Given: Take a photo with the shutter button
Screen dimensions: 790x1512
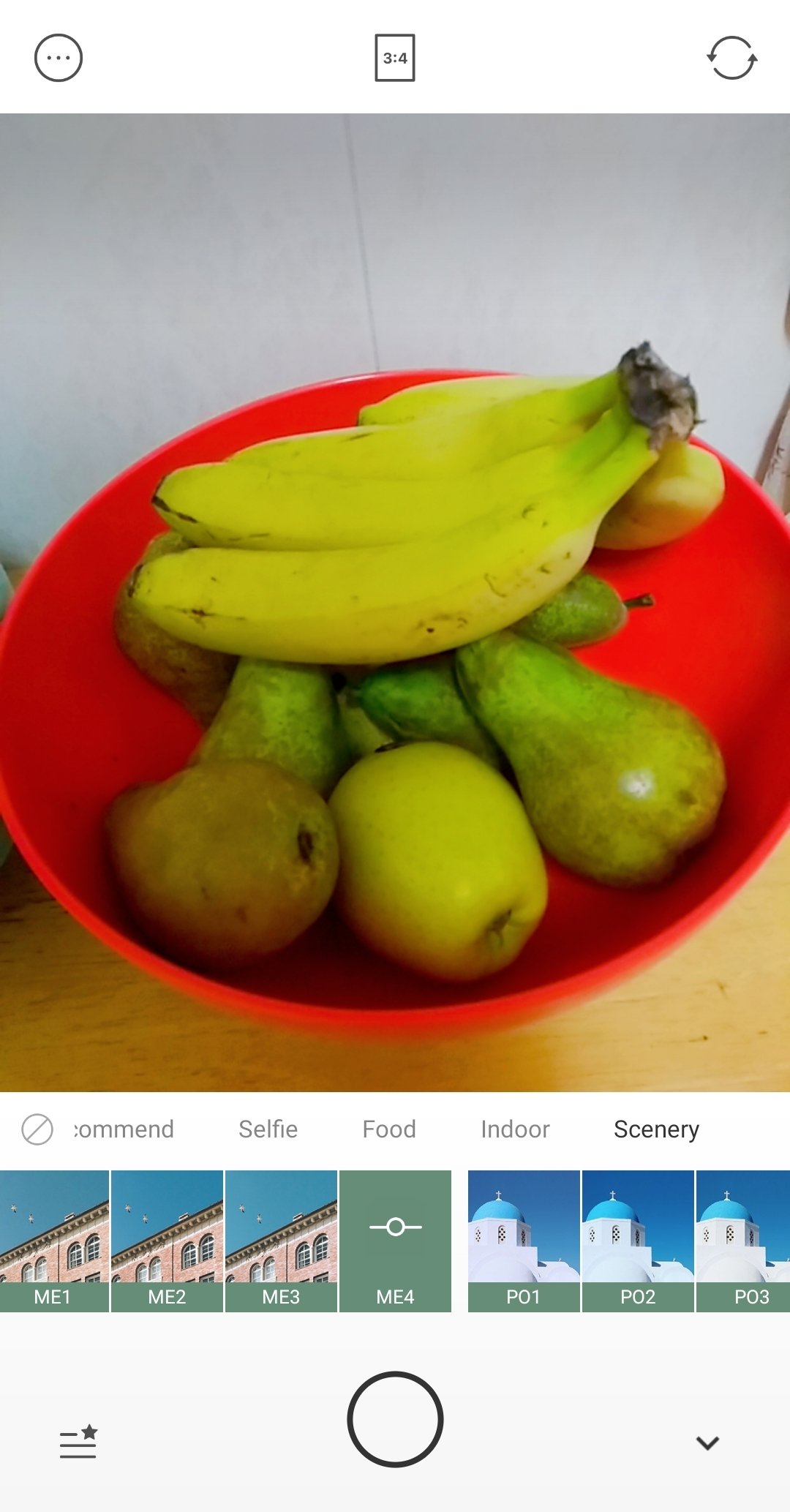Looking at the screenshot, I should pyautogui.click(x=395, y=1419).
